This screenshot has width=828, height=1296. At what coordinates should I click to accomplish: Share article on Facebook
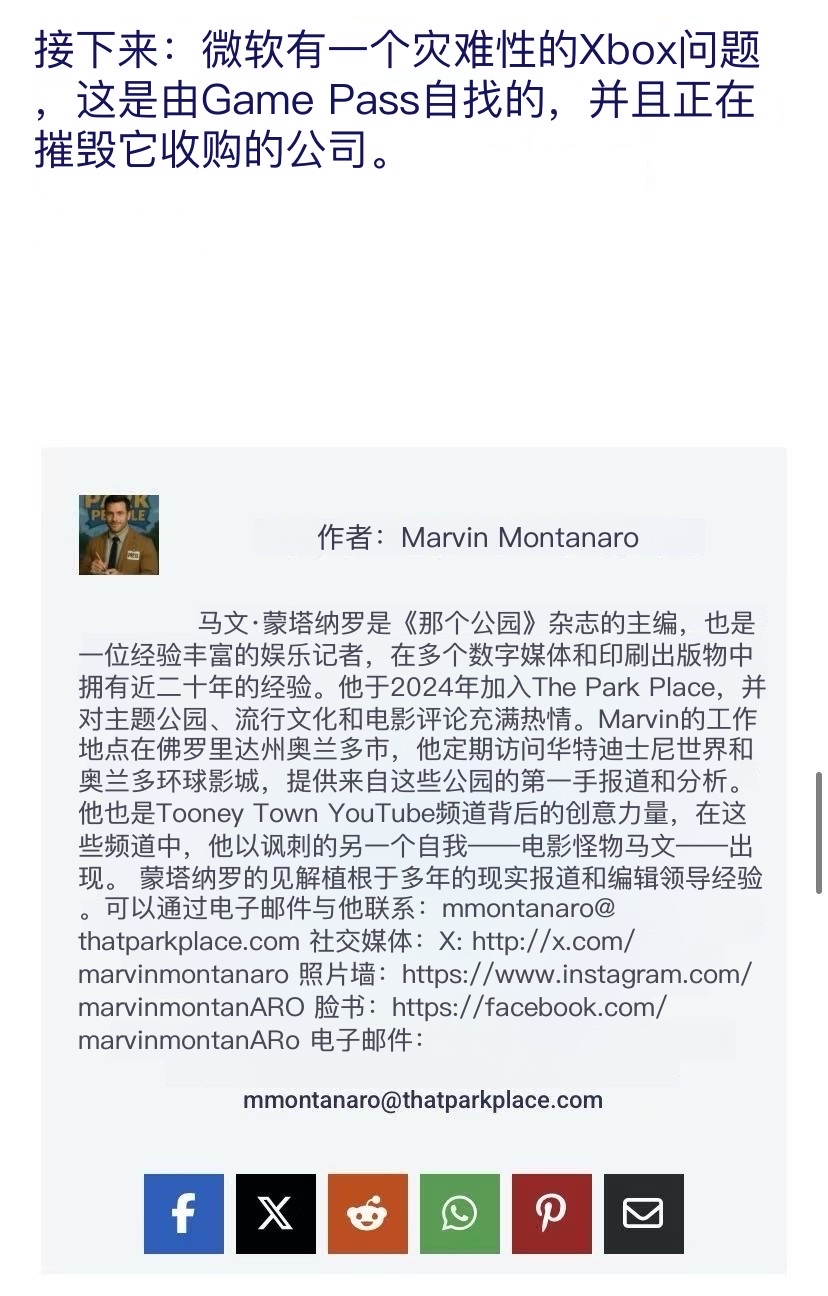(184, 1214)
